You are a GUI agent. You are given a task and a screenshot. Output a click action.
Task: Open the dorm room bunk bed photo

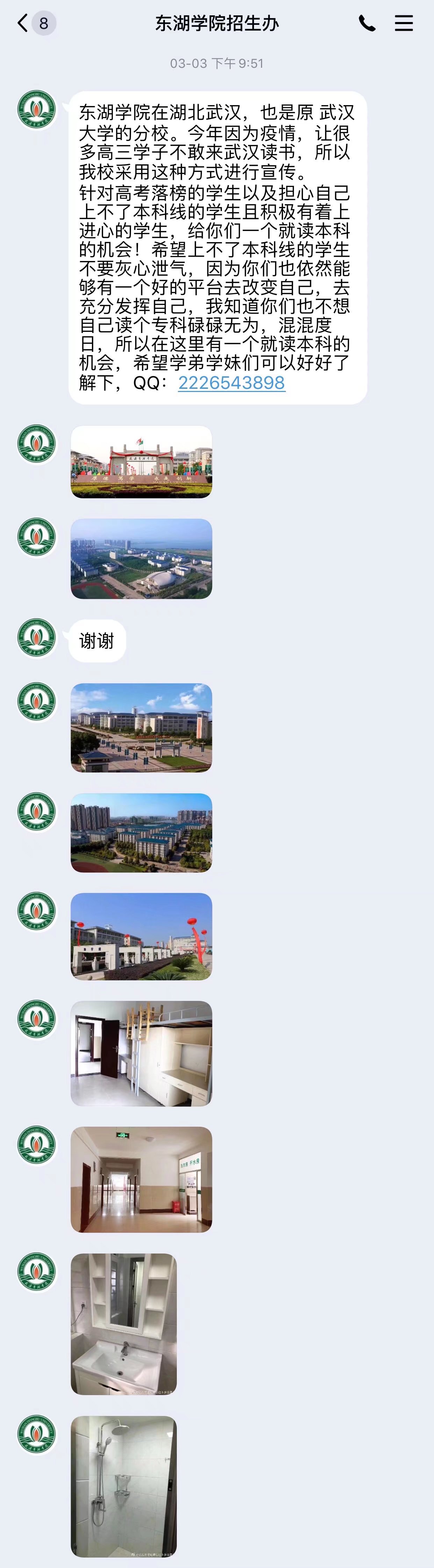coord(141,1054)
